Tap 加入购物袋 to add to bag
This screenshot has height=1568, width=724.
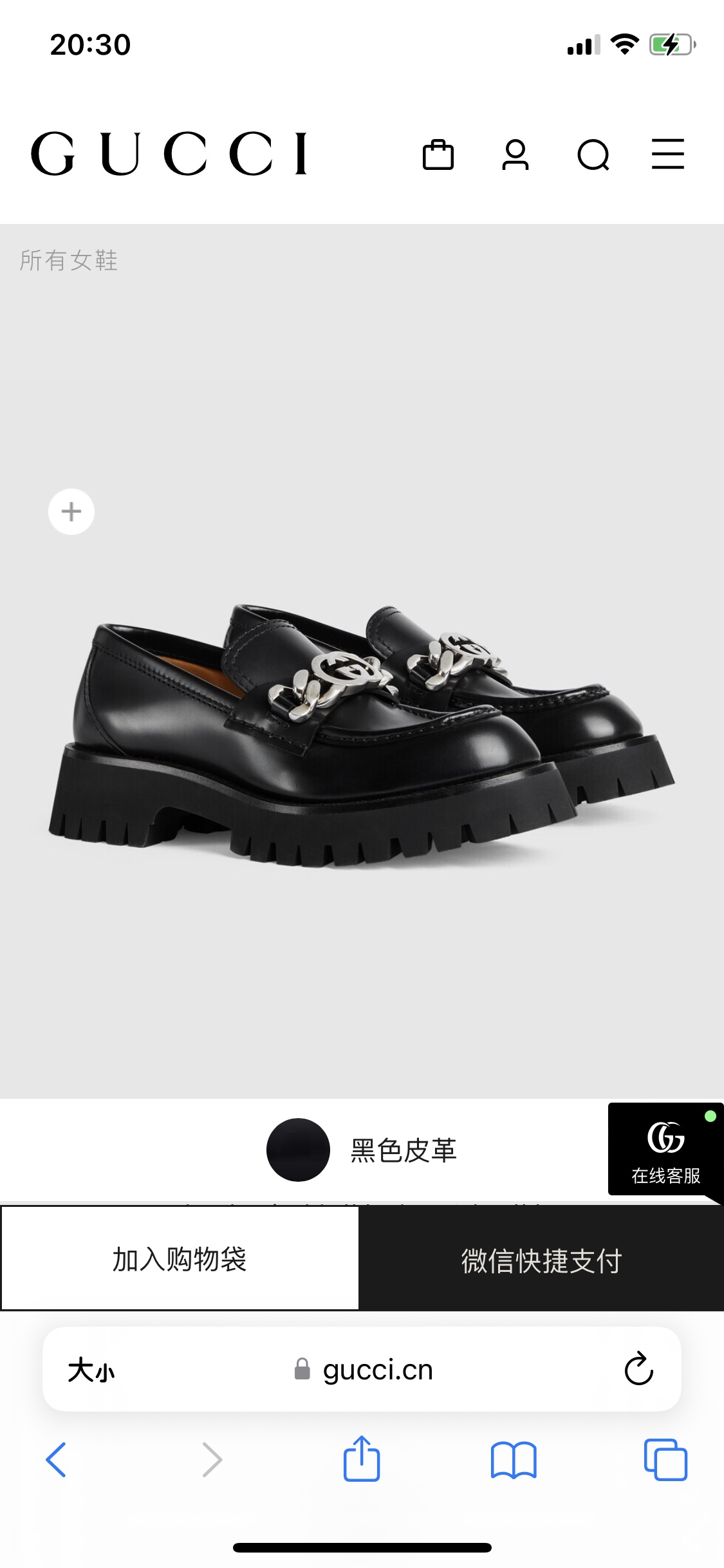[x=181, y=1260]
